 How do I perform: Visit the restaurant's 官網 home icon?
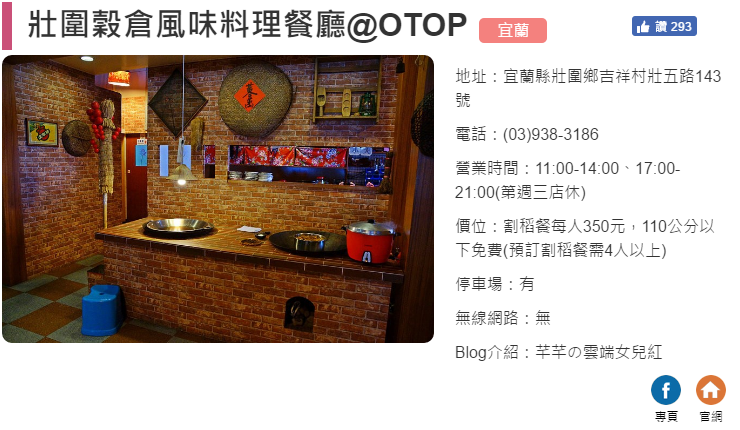pos(711,391)
